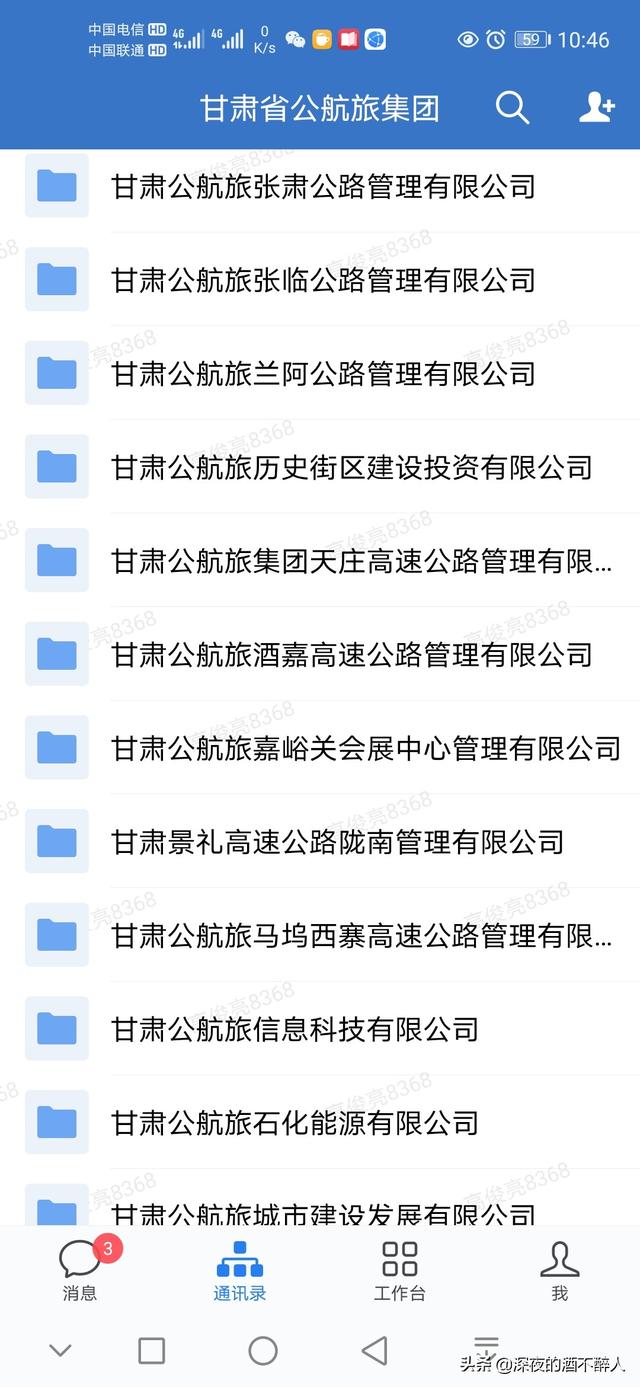Open 甘肃公航旅张临公路管理有限公司 folder
The height and width of the screenshot is (1387, 640).
tap(320, 279)
